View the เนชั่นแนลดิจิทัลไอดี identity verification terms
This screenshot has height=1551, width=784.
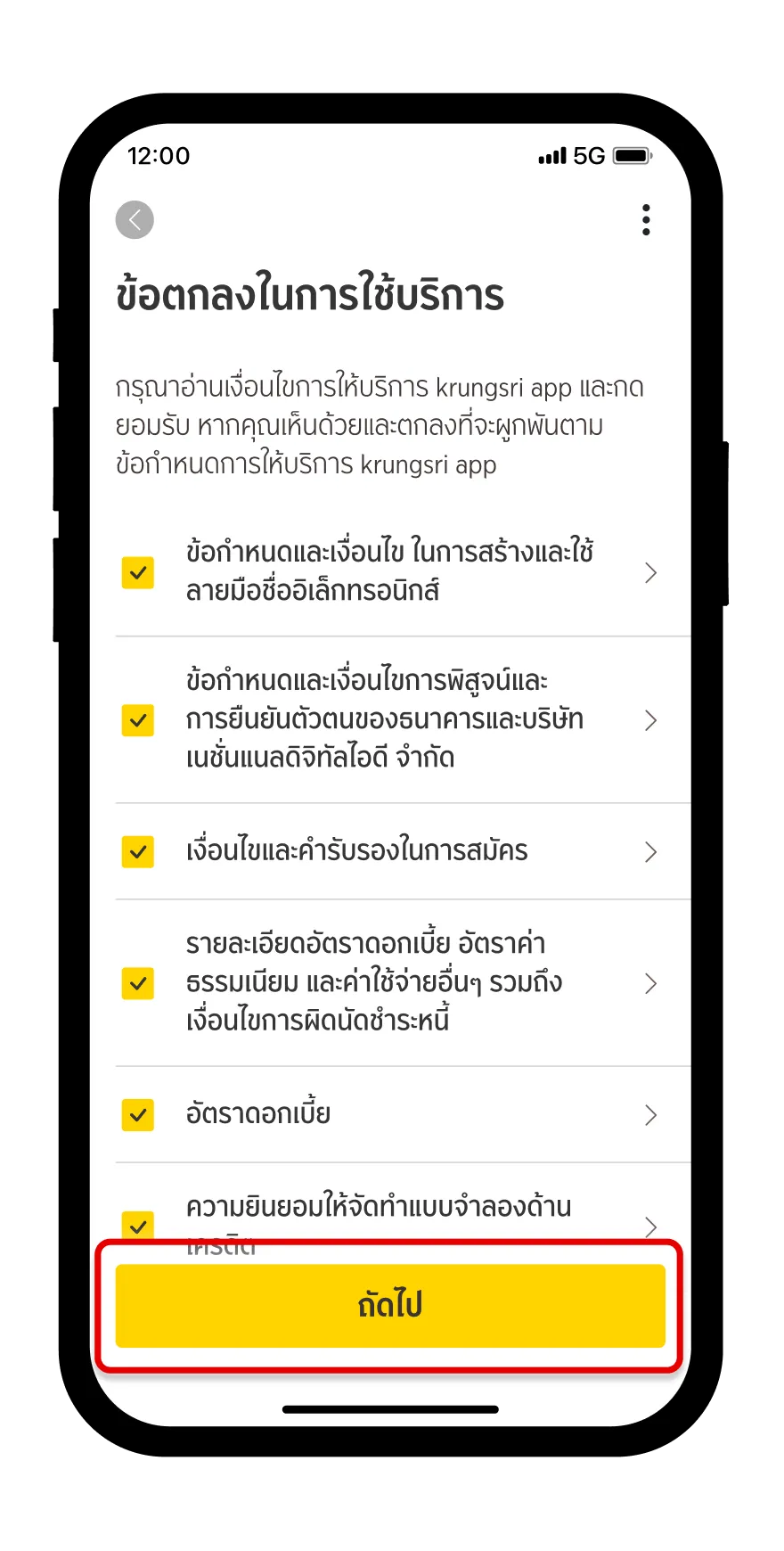tap(650, 720)
